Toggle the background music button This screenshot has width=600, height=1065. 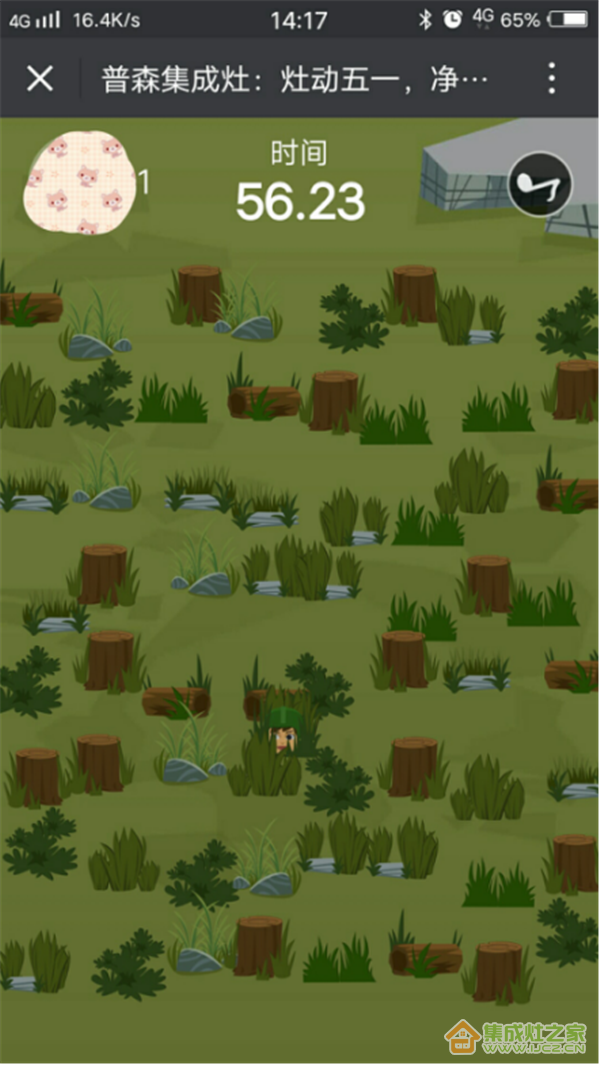[x=540, y=184]
